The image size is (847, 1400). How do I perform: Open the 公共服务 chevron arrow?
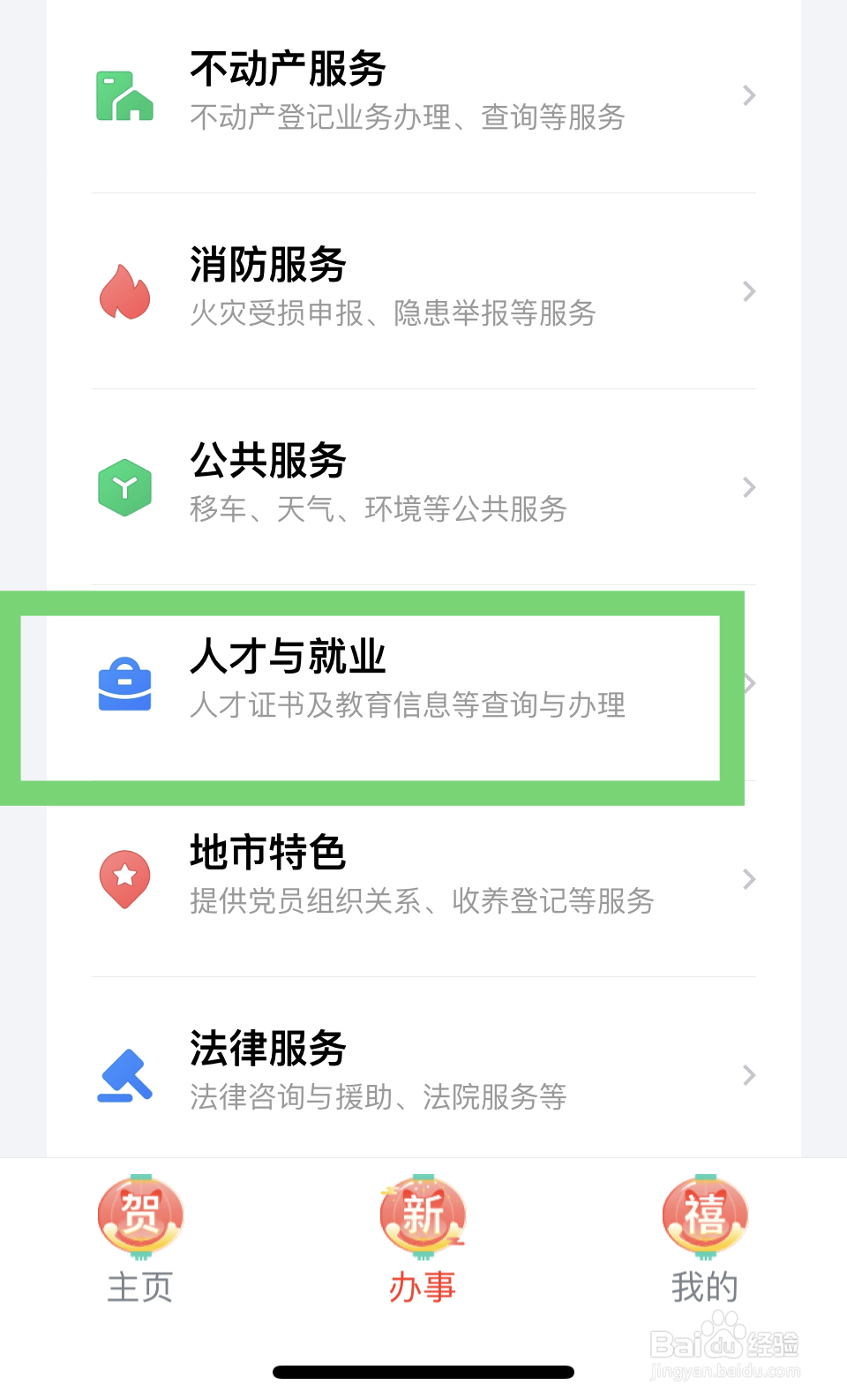[x=748, y=487]
